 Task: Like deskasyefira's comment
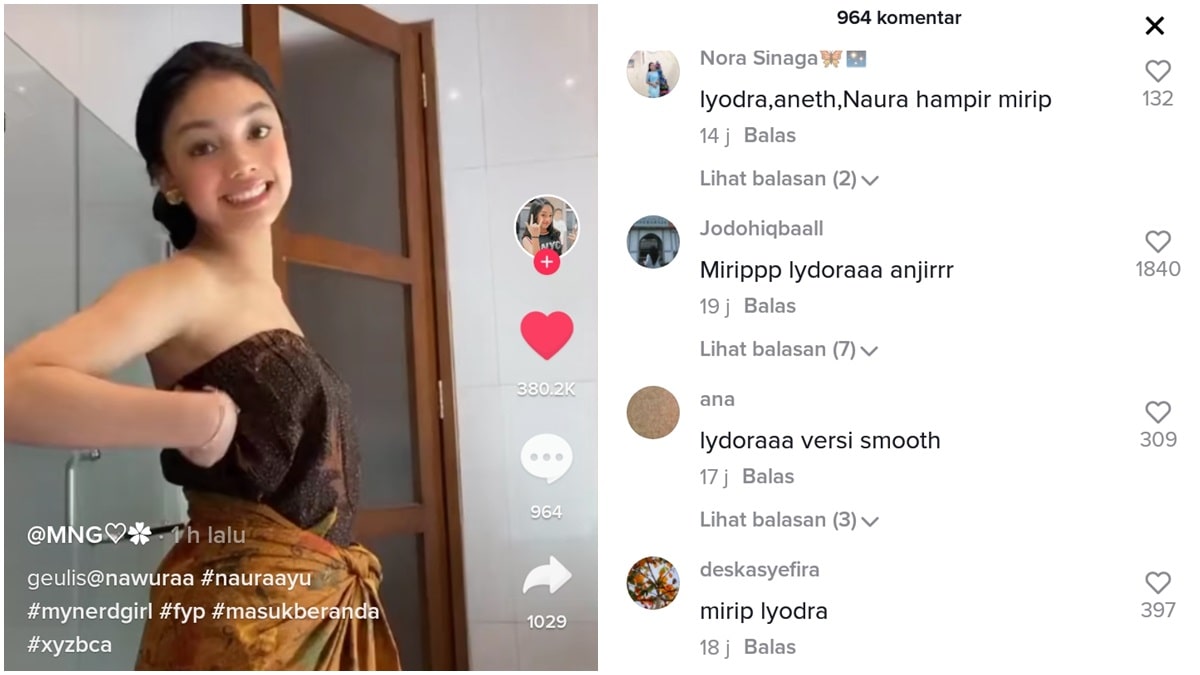click(1157, 583)
